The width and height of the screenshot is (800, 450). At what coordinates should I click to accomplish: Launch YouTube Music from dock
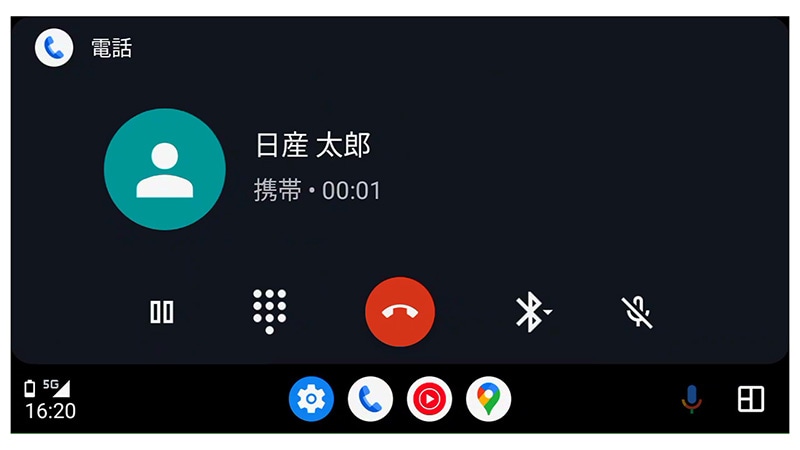click(x=429, y=400)
